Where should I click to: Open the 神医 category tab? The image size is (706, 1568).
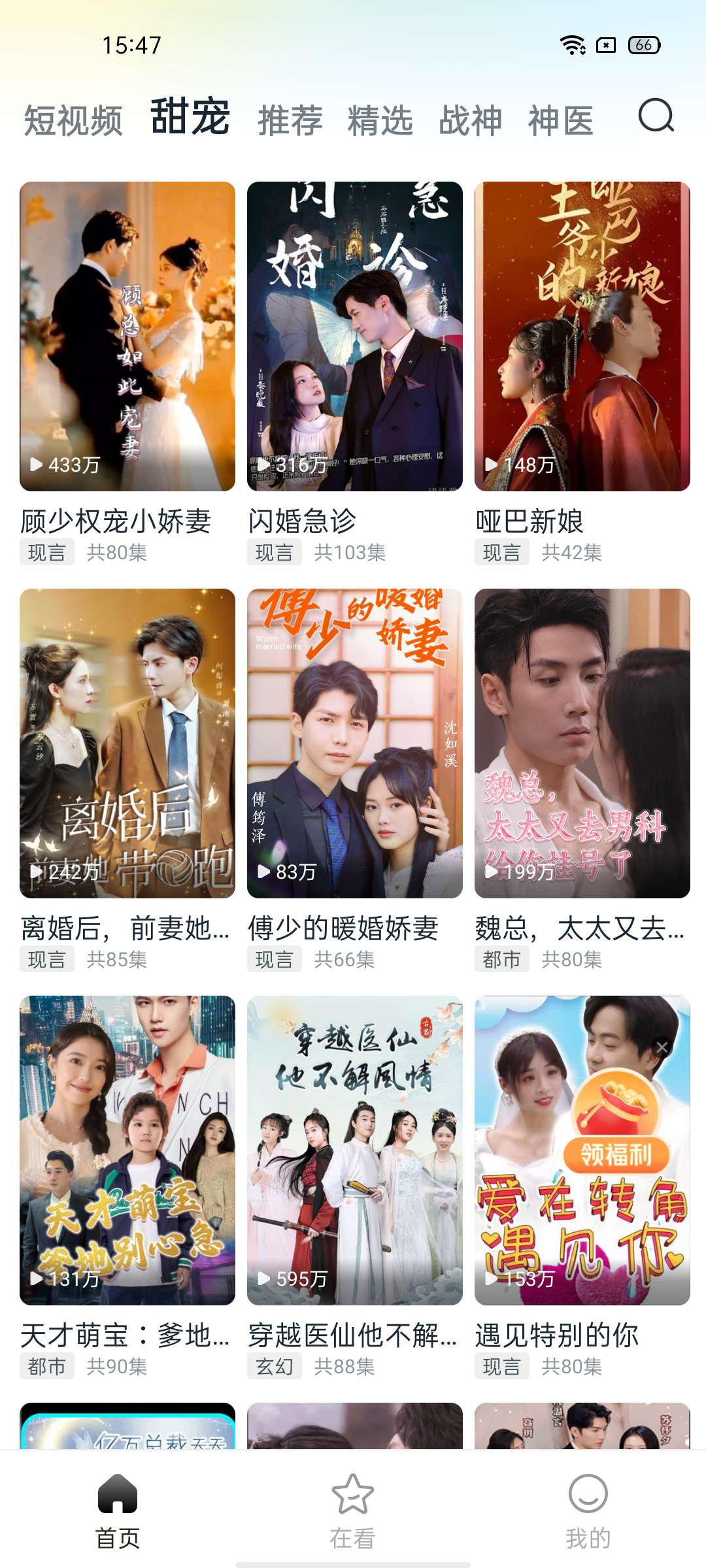[561, 122]
